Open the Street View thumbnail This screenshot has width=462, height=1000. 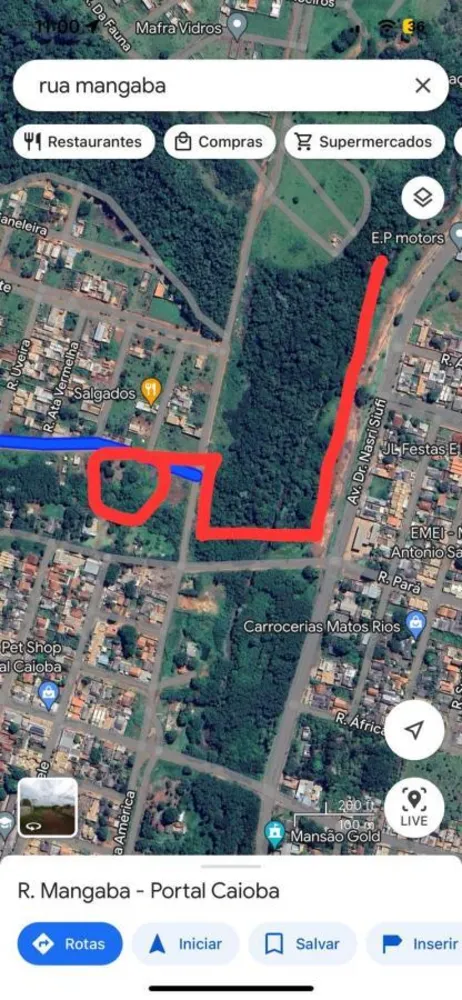[48, 807]
